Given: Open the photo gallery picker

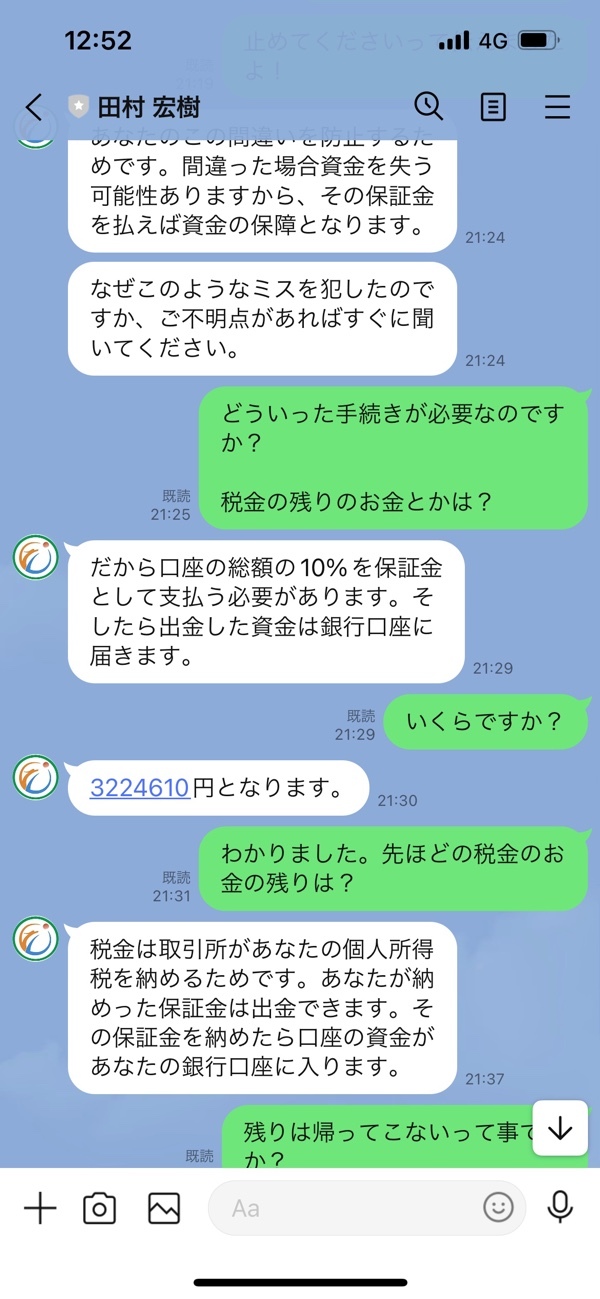Looking at the screenshot, I should (x=164, y=1208).
